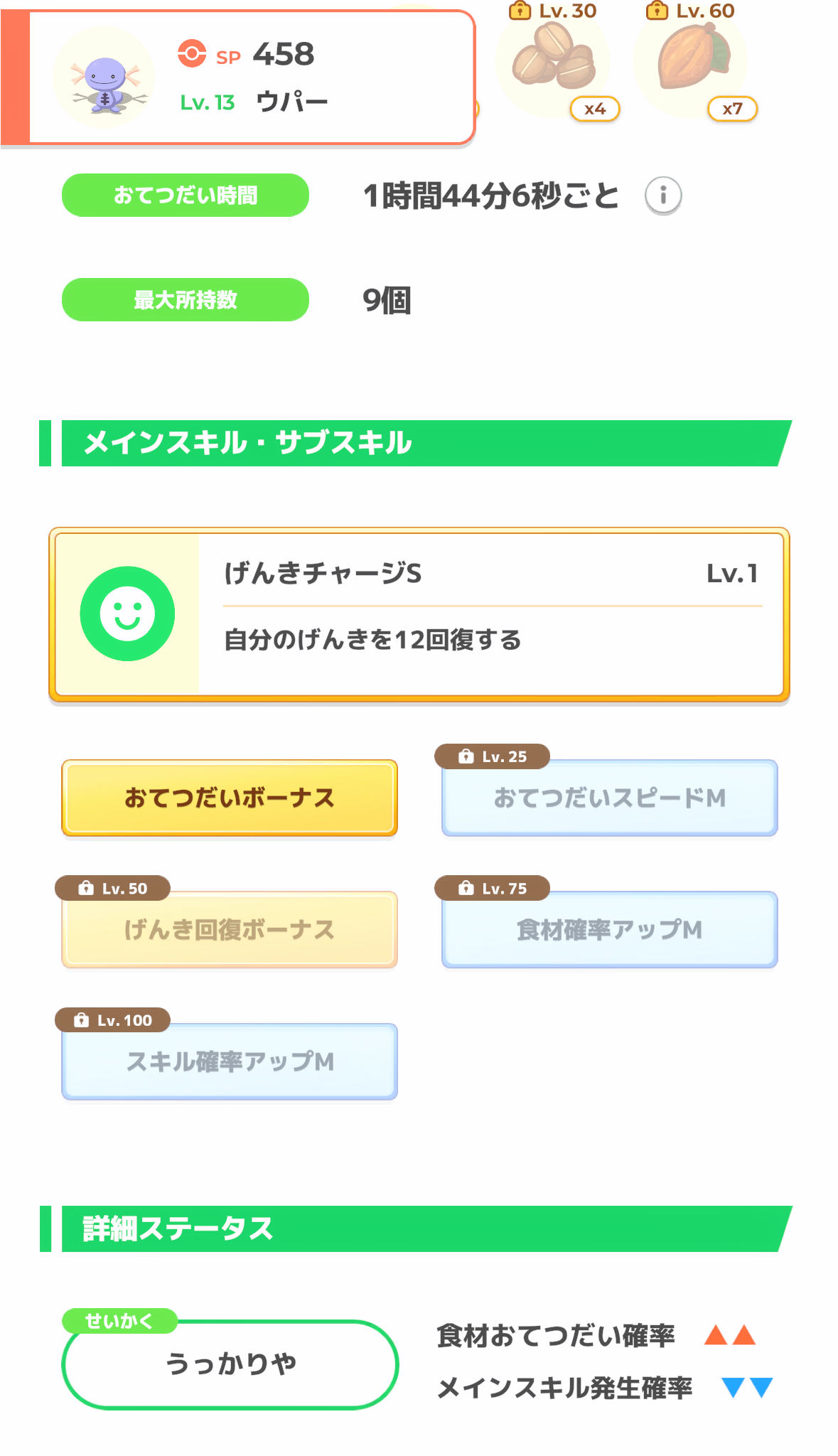View locked おてつだいスピードM sub skill

[x=609, y=798]
